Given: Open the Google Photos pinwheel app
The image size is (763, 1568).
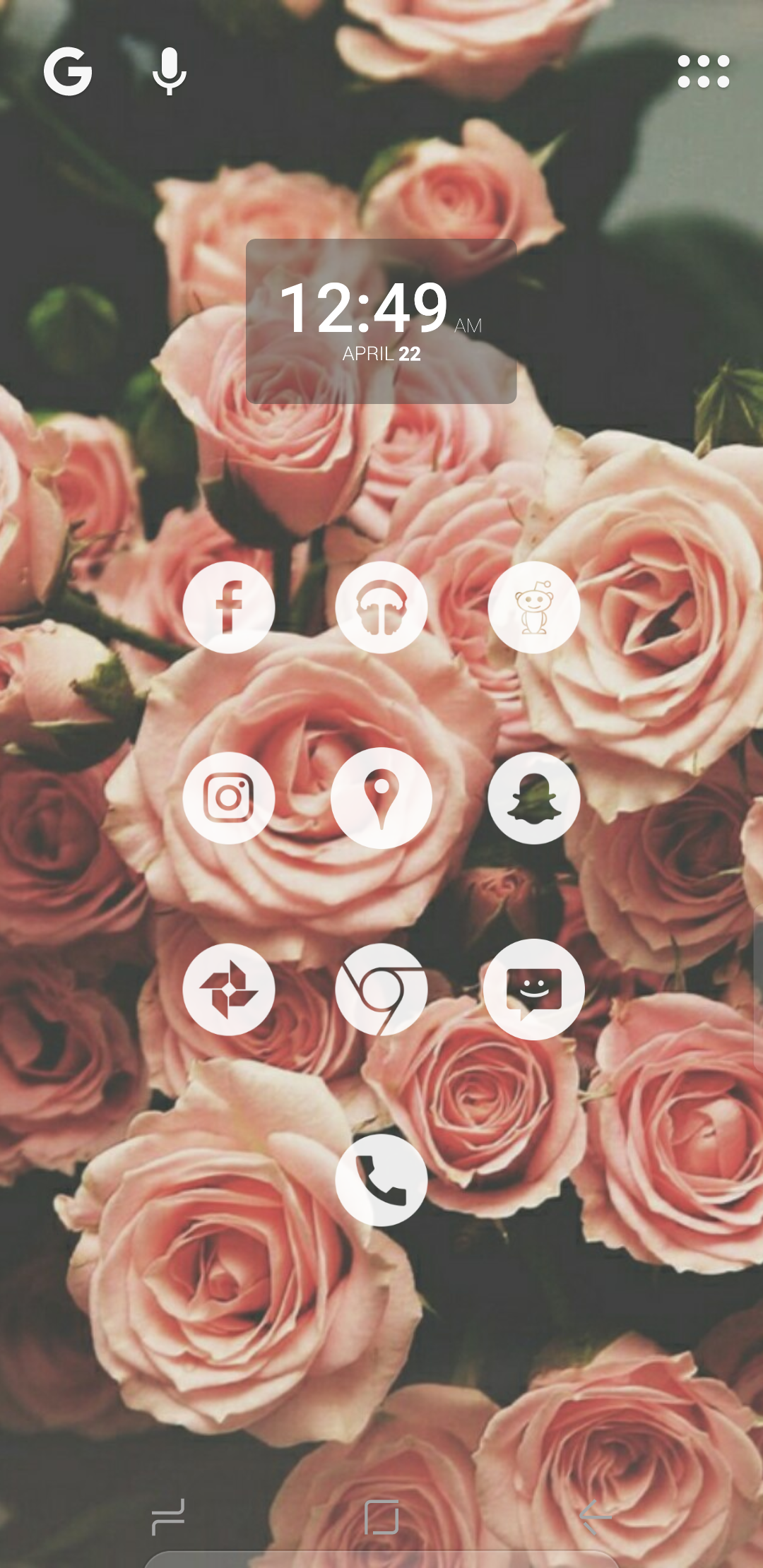Looking at the screenshot, I should click(x=229, y=990).
